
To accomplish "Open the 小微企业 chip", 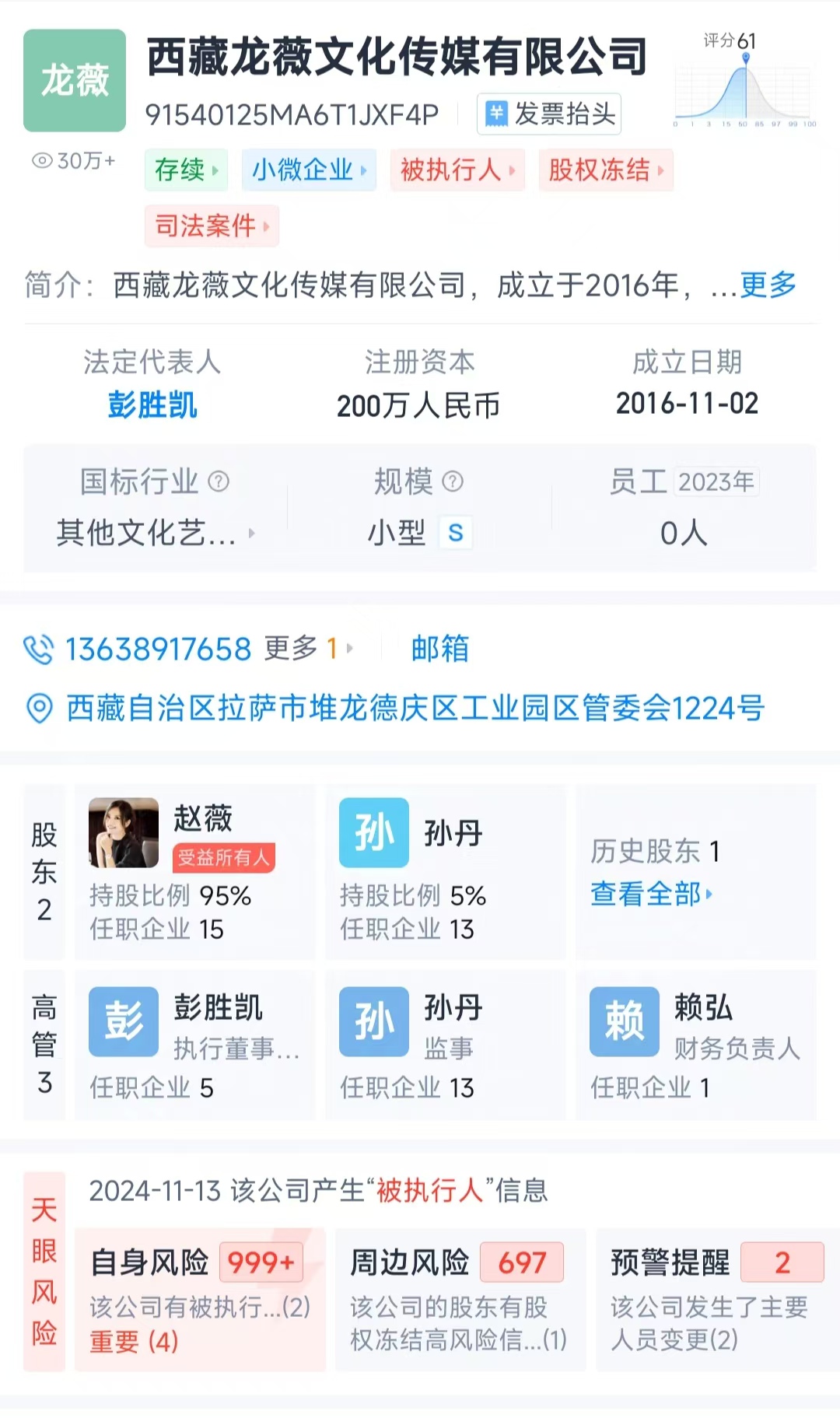I will (x=309, y=170).
